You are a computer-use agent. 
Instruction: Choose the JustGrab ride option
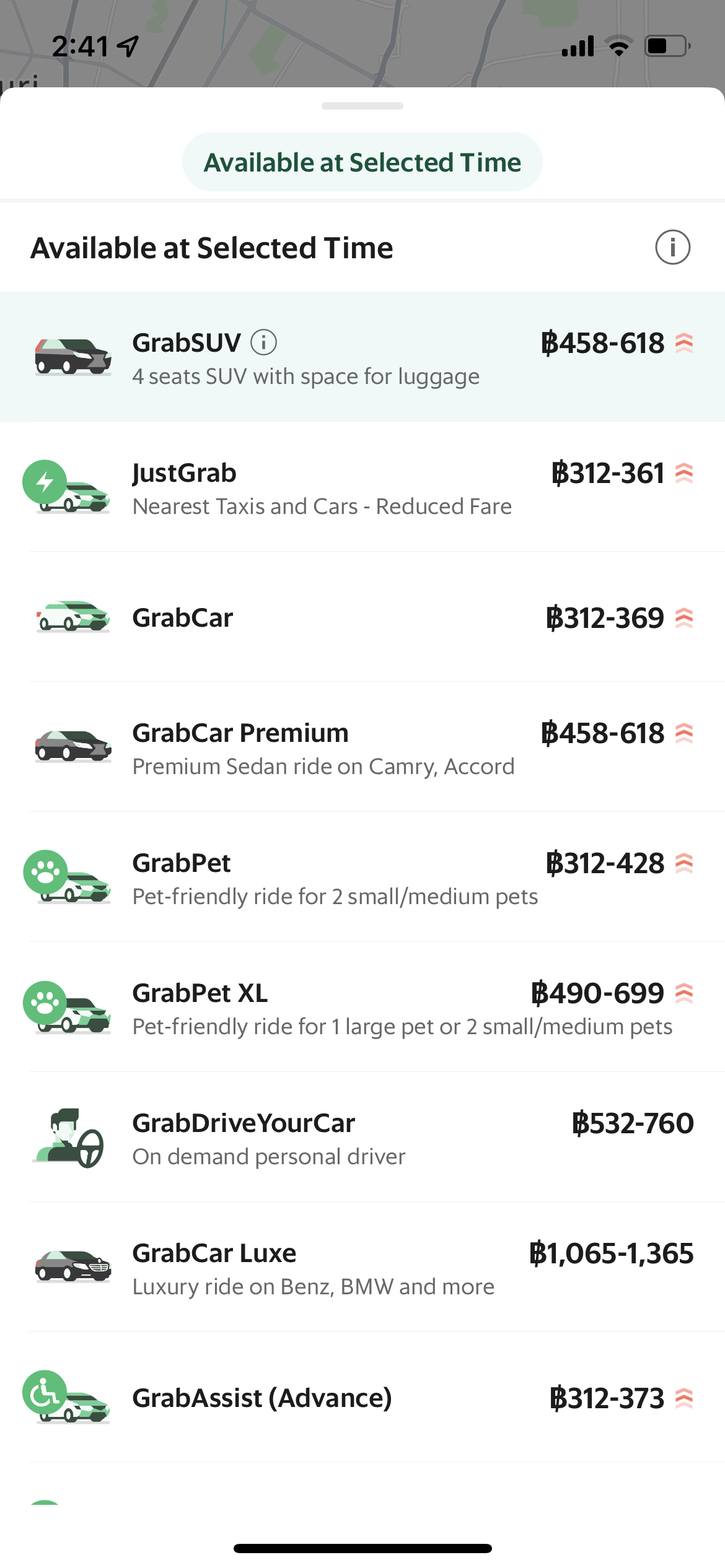pos(362,487)
